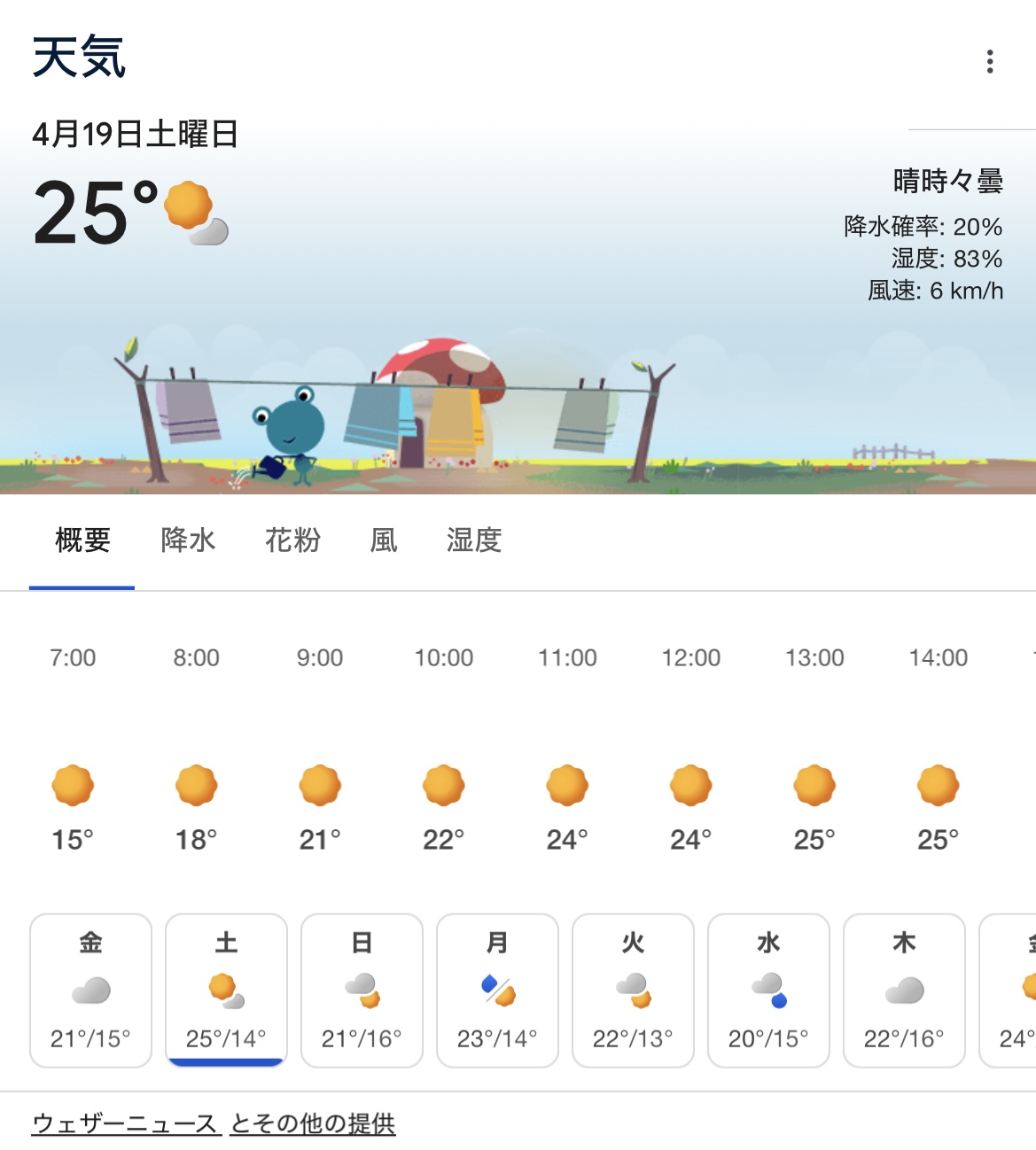The height and width of the screenshot is (1150, 1036).
Task: Switch to the 風 tab
Action: (383, 540)
